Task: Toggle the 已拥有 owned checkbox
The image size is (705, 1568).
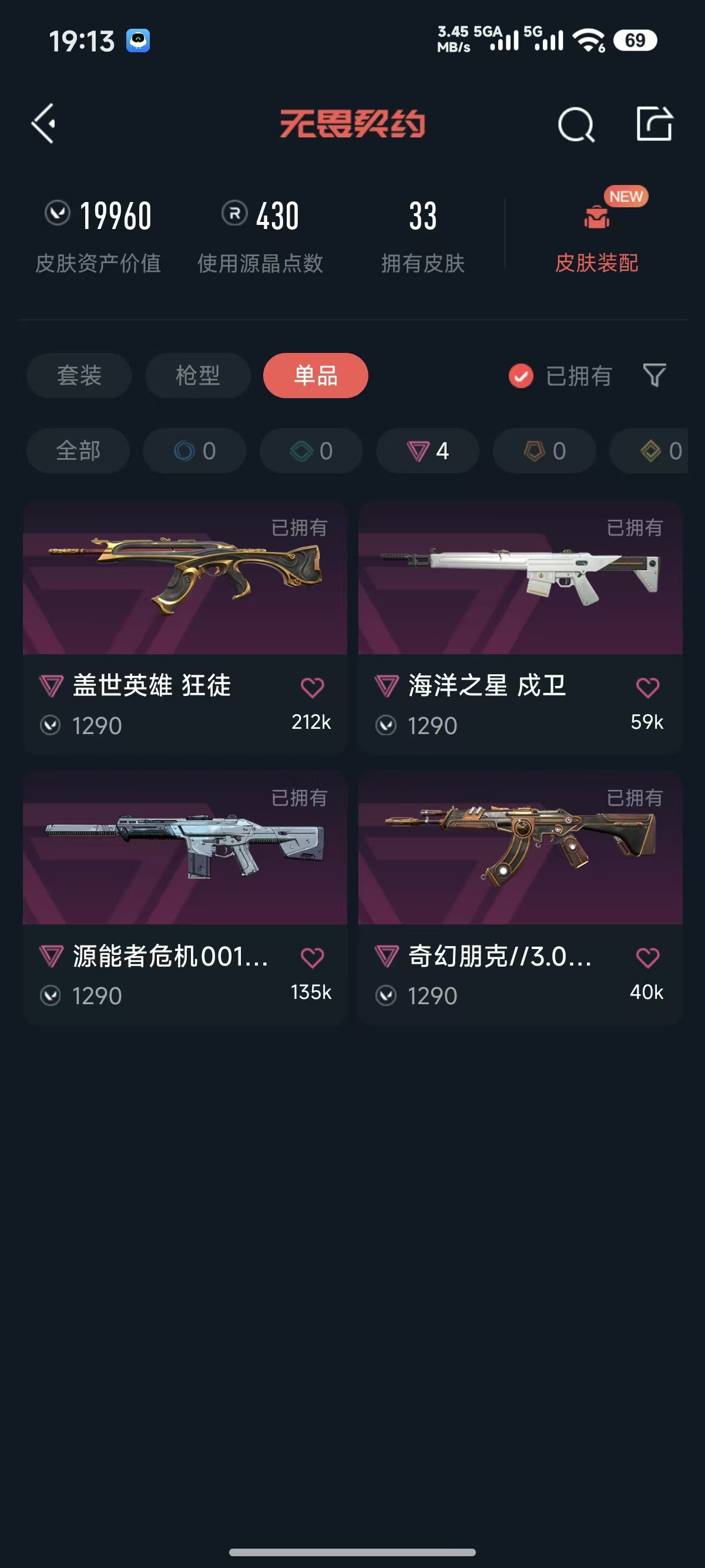Action: [521, 376]
